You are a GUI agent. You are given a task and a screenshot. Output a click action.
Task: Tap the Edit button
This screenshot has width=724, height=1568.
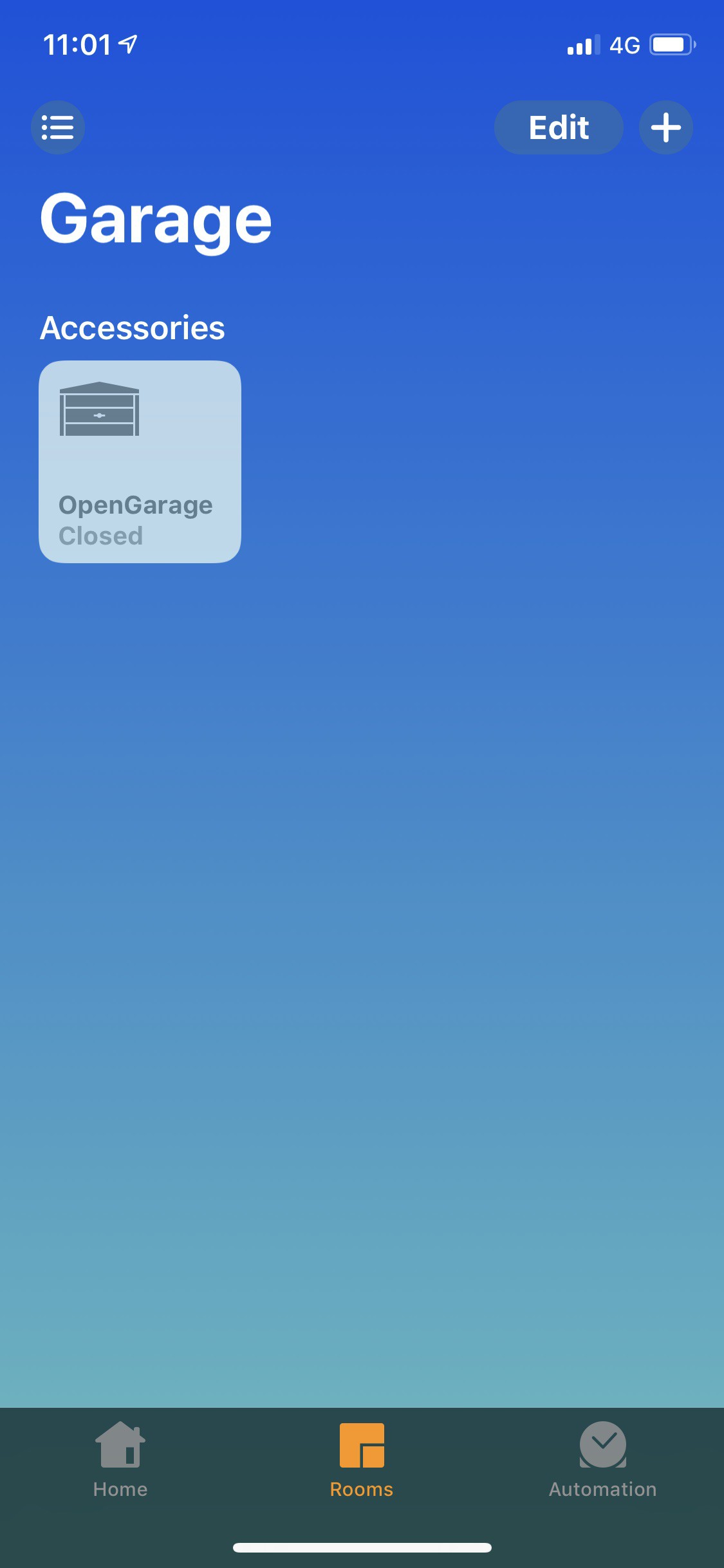pos(559,127)
